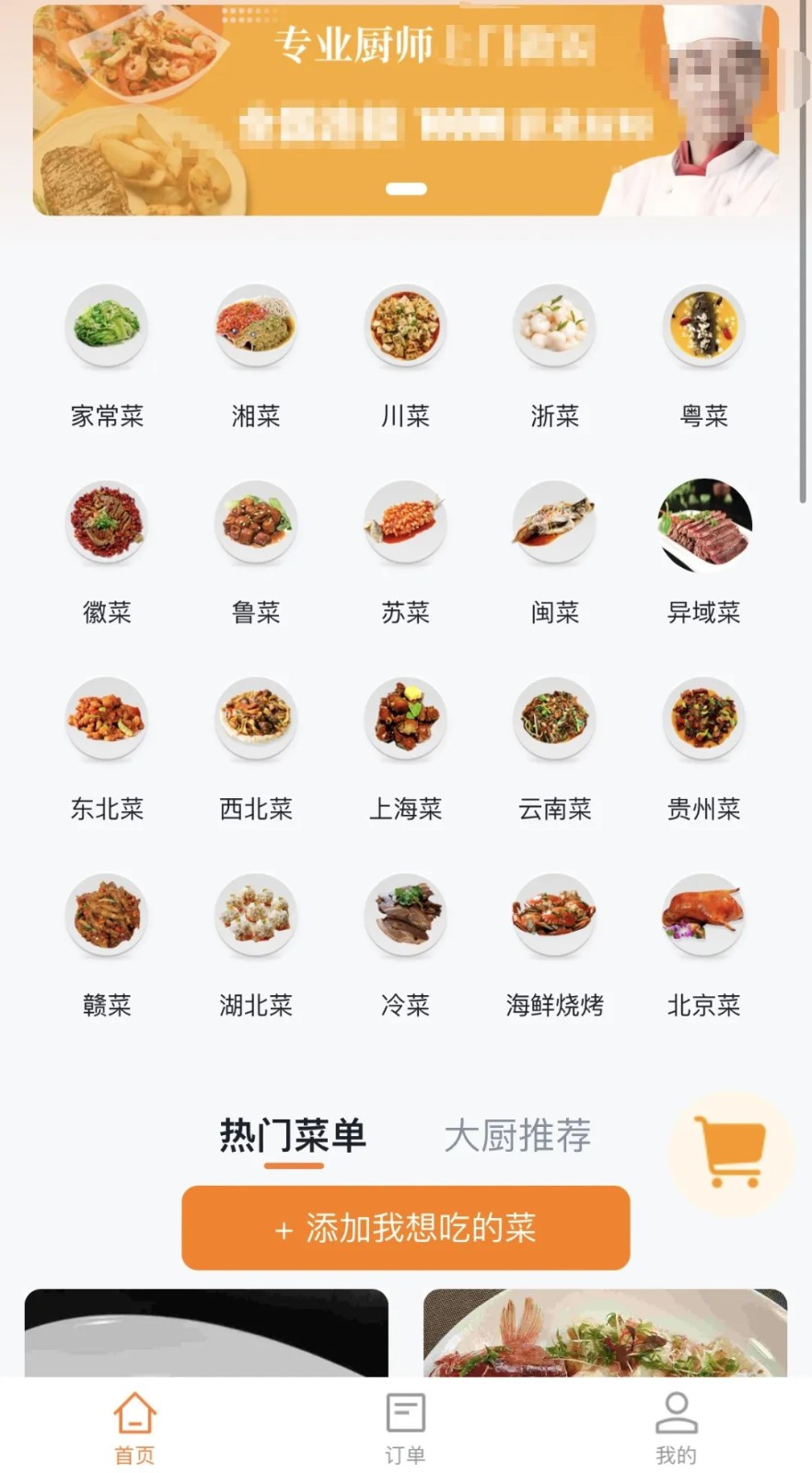Tap the 东北菜 cuisine icon
The image size is (812, 1473).
106,720
